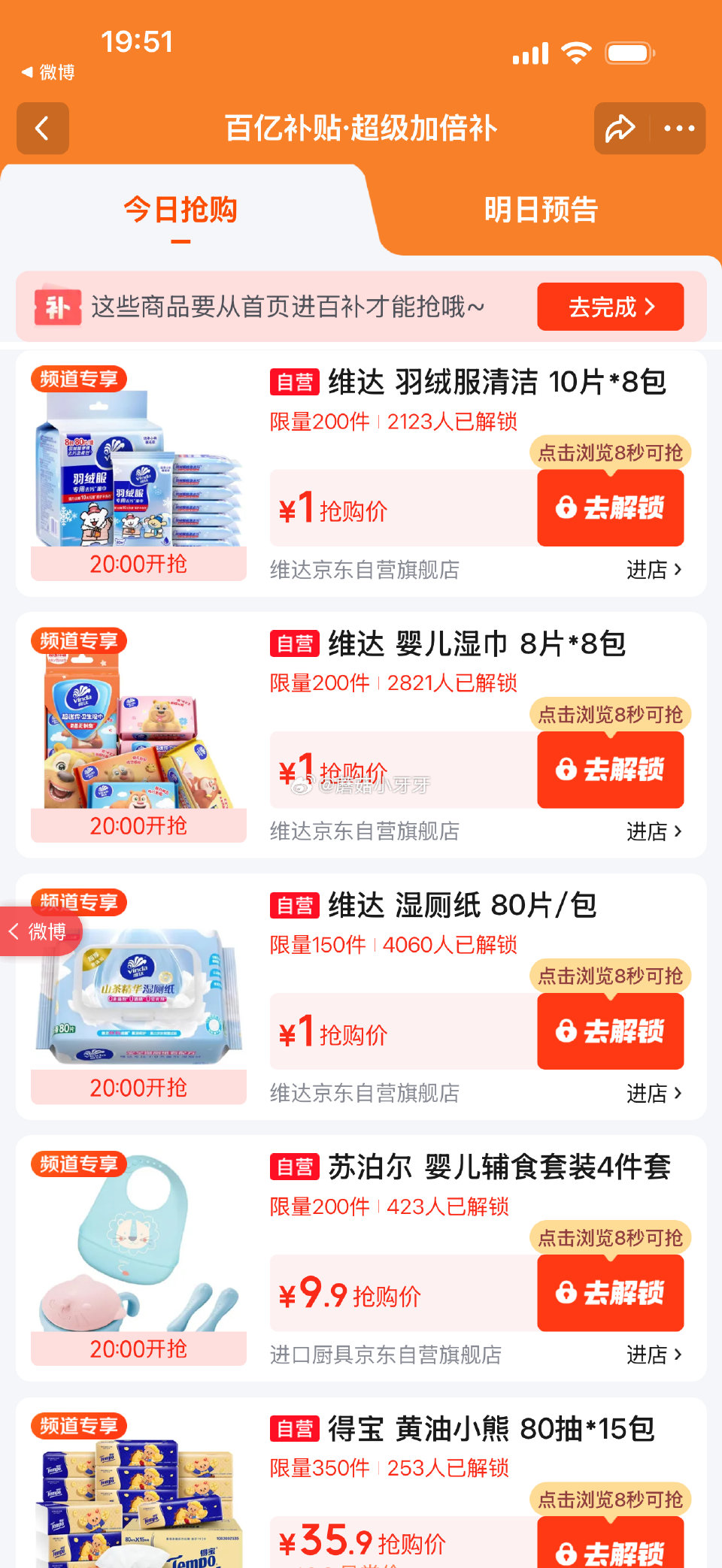Tap 去解锁 on 苏泊尔 婴儿辅食套装

tap(611, 1293)
